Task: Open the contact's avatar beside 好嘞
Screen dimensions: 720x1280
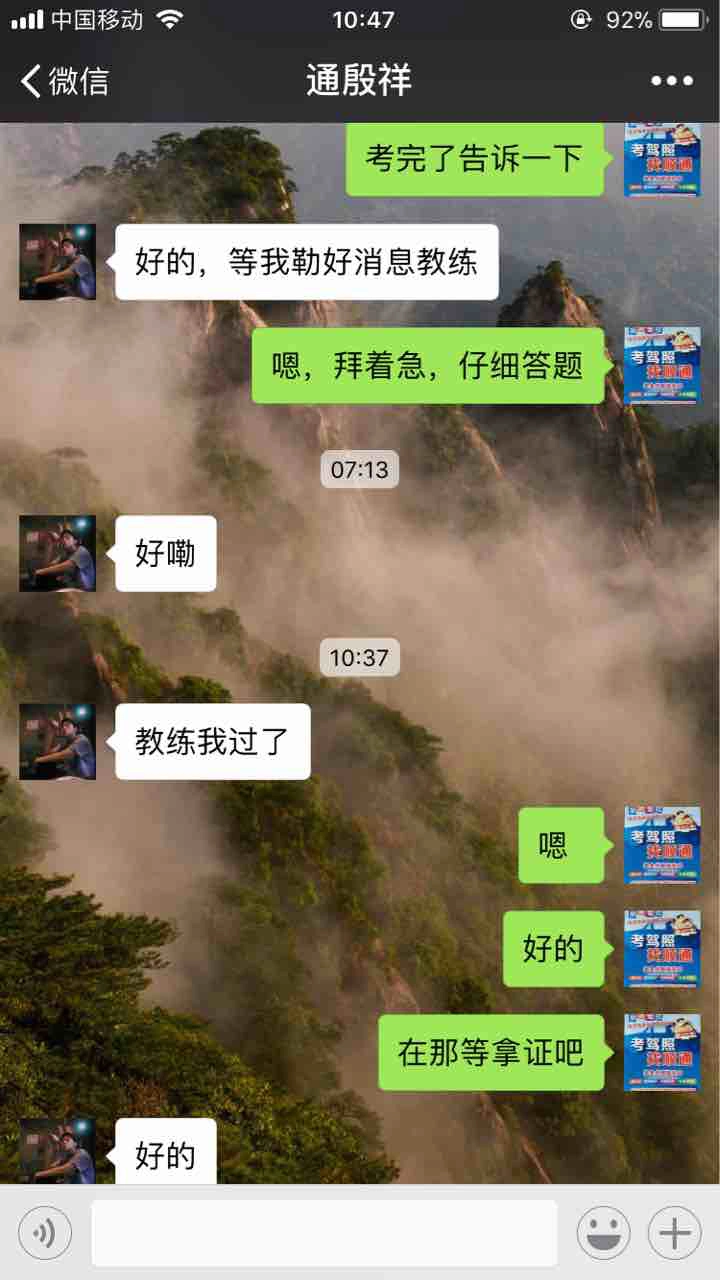Action: 58,553
